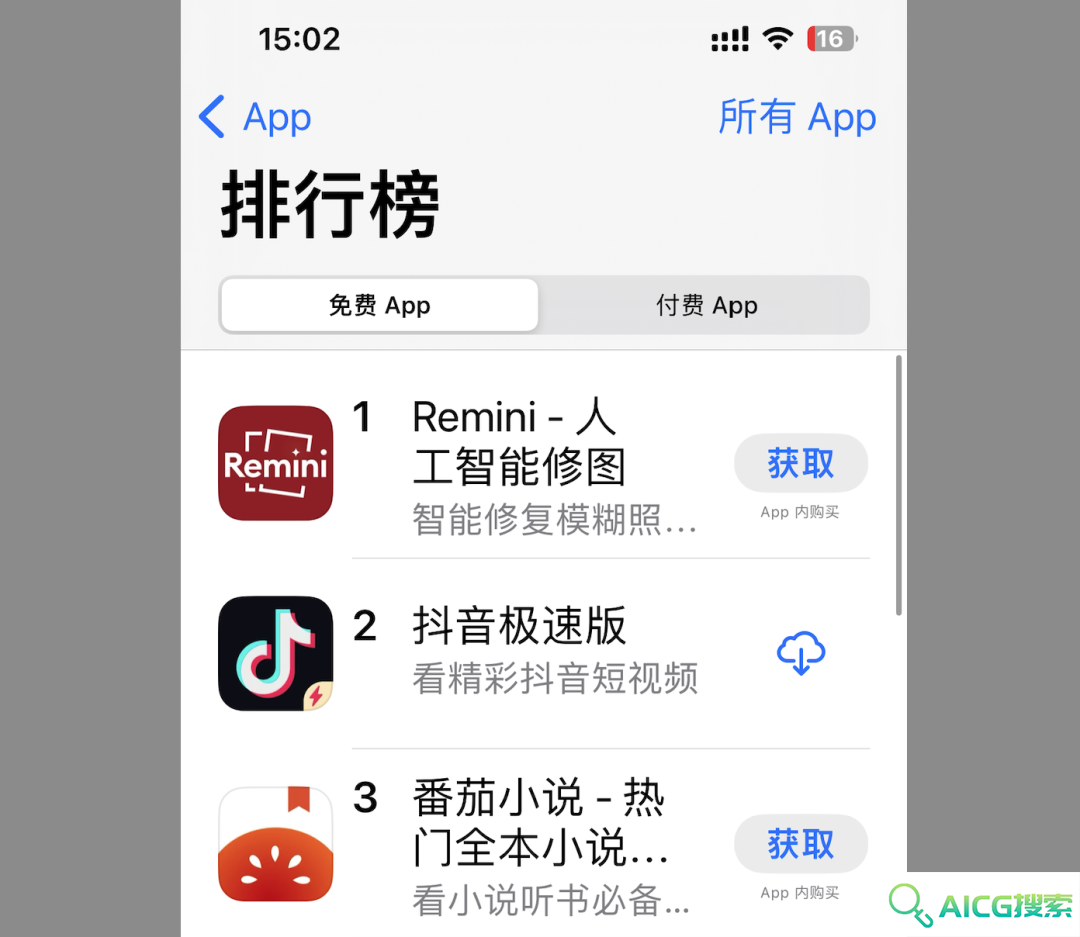Select the 免费 App segment
The height and width of the screenshot is (937, 1080).
pos(379,306)
